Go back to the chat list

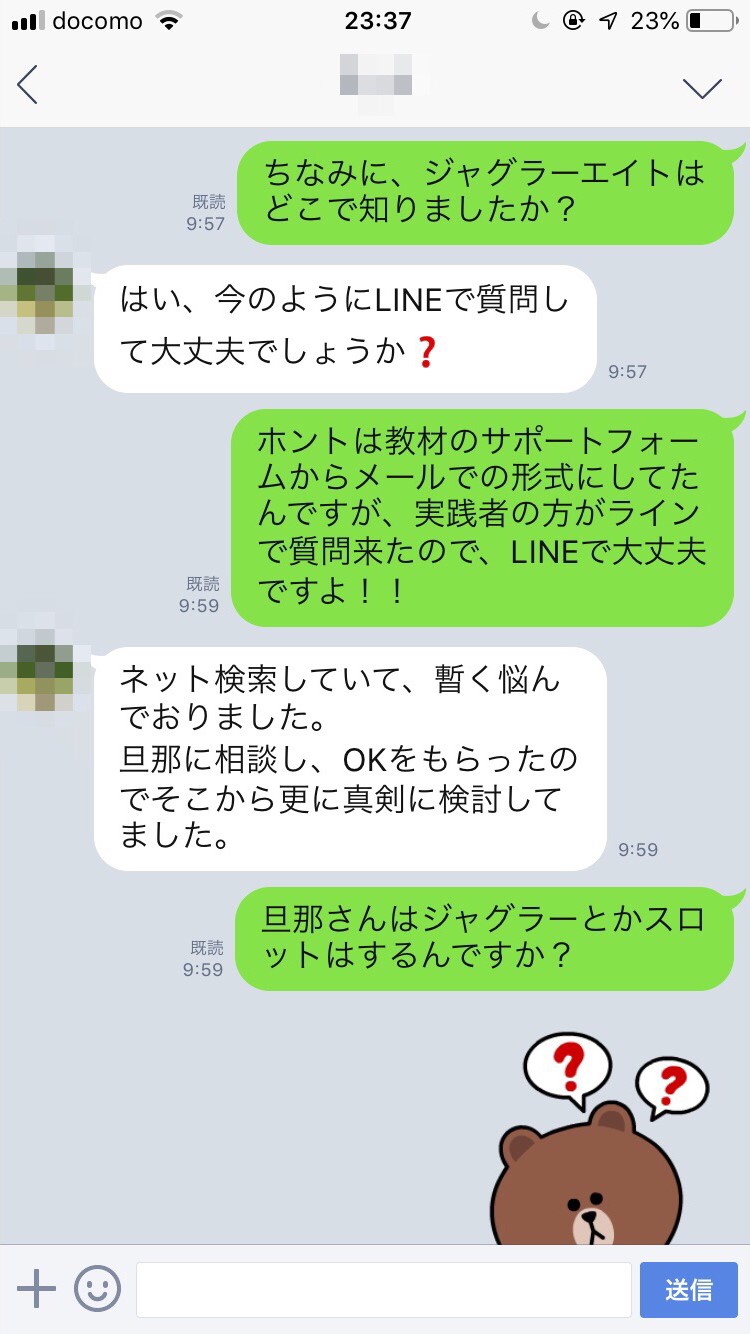28,85
